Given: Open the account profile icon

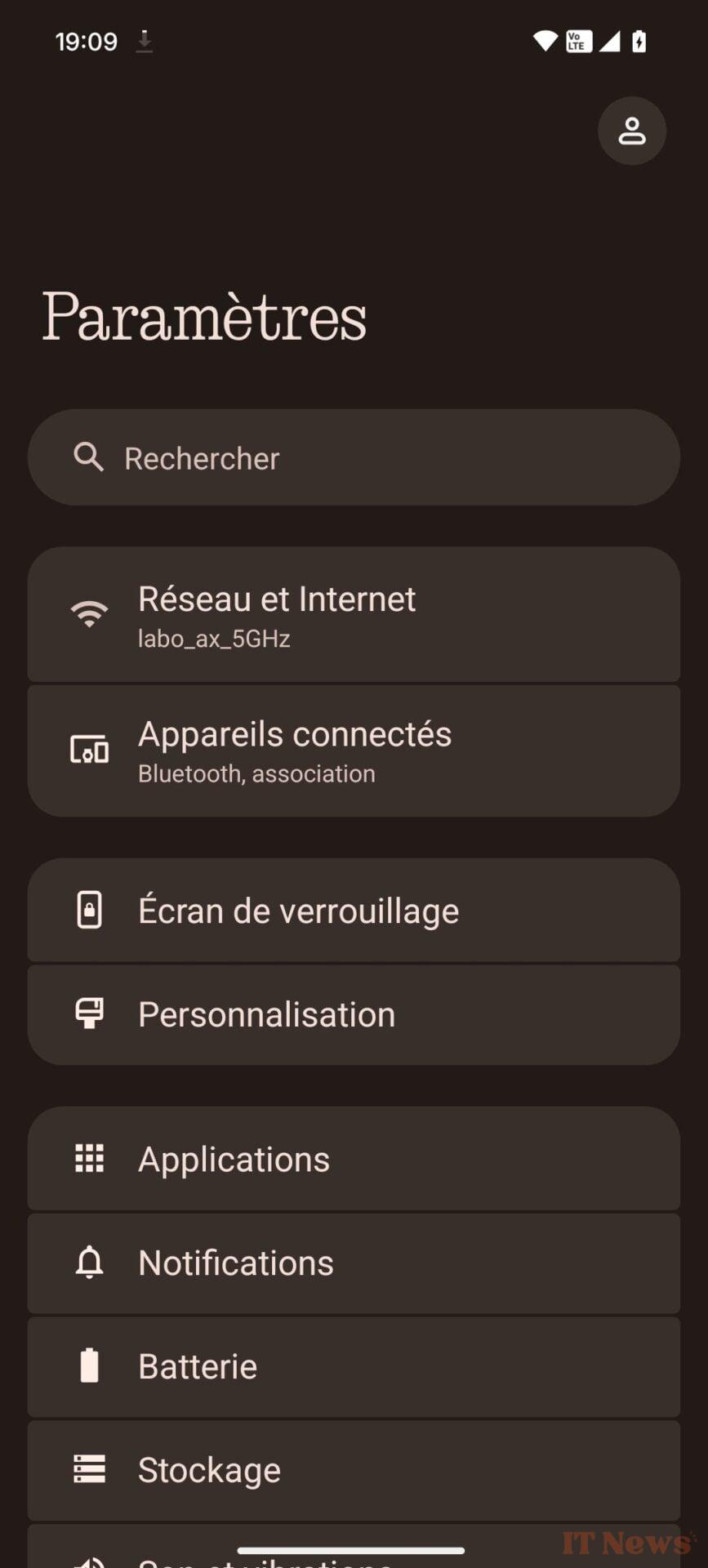Looking at the screenshot, I should pyautogui.click(x=631, y=131).
